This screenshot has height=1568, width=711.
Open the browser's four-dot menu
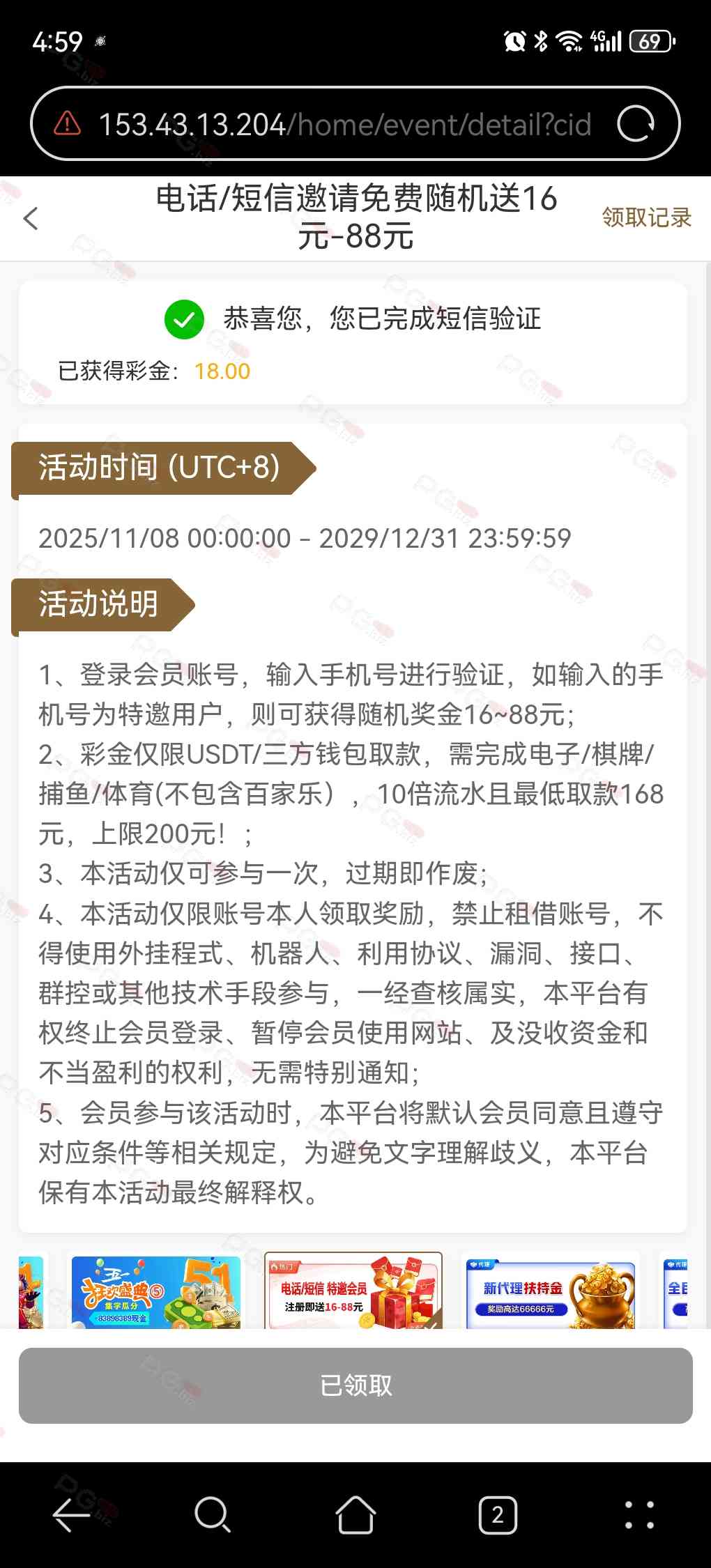click(639, 1514)
